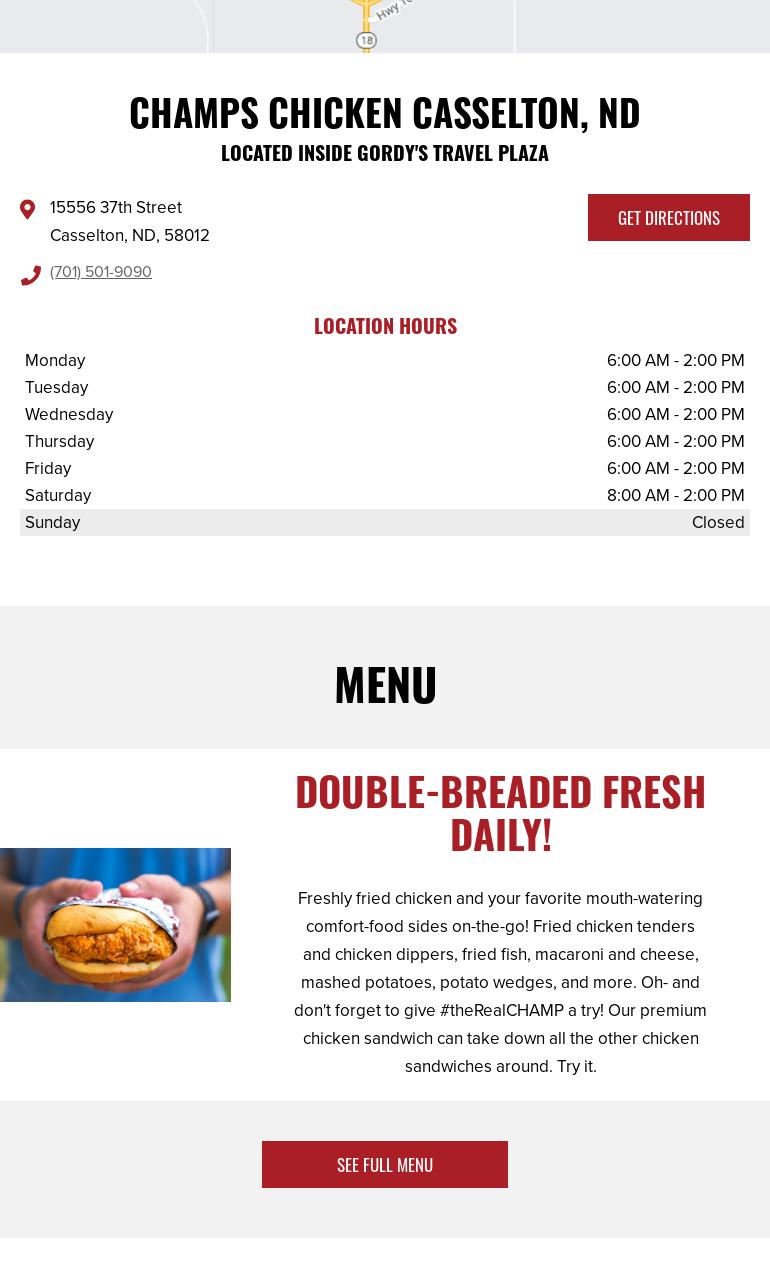Click the chicken sandwich photo

(115, 925)
